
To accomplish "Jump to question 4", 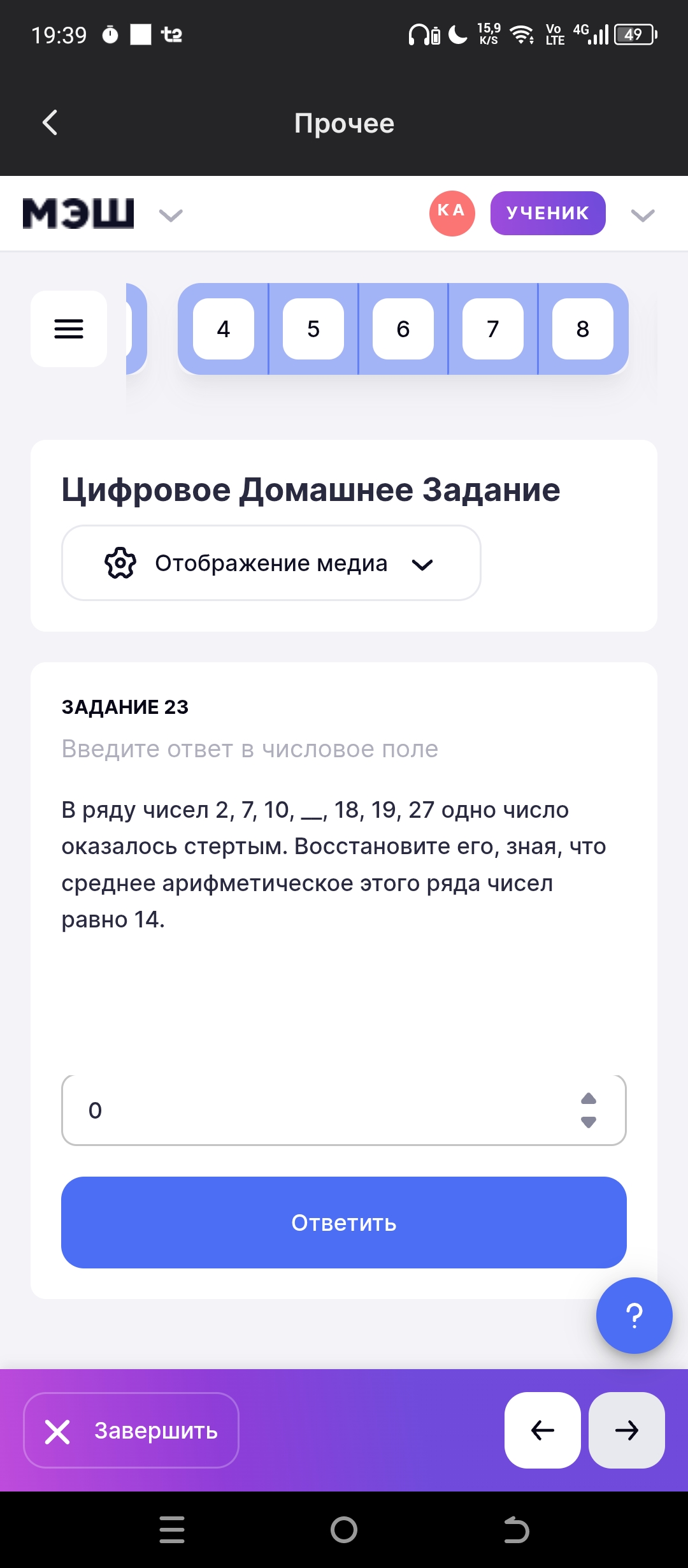I will pyautogui.click(x=223, y=329).
